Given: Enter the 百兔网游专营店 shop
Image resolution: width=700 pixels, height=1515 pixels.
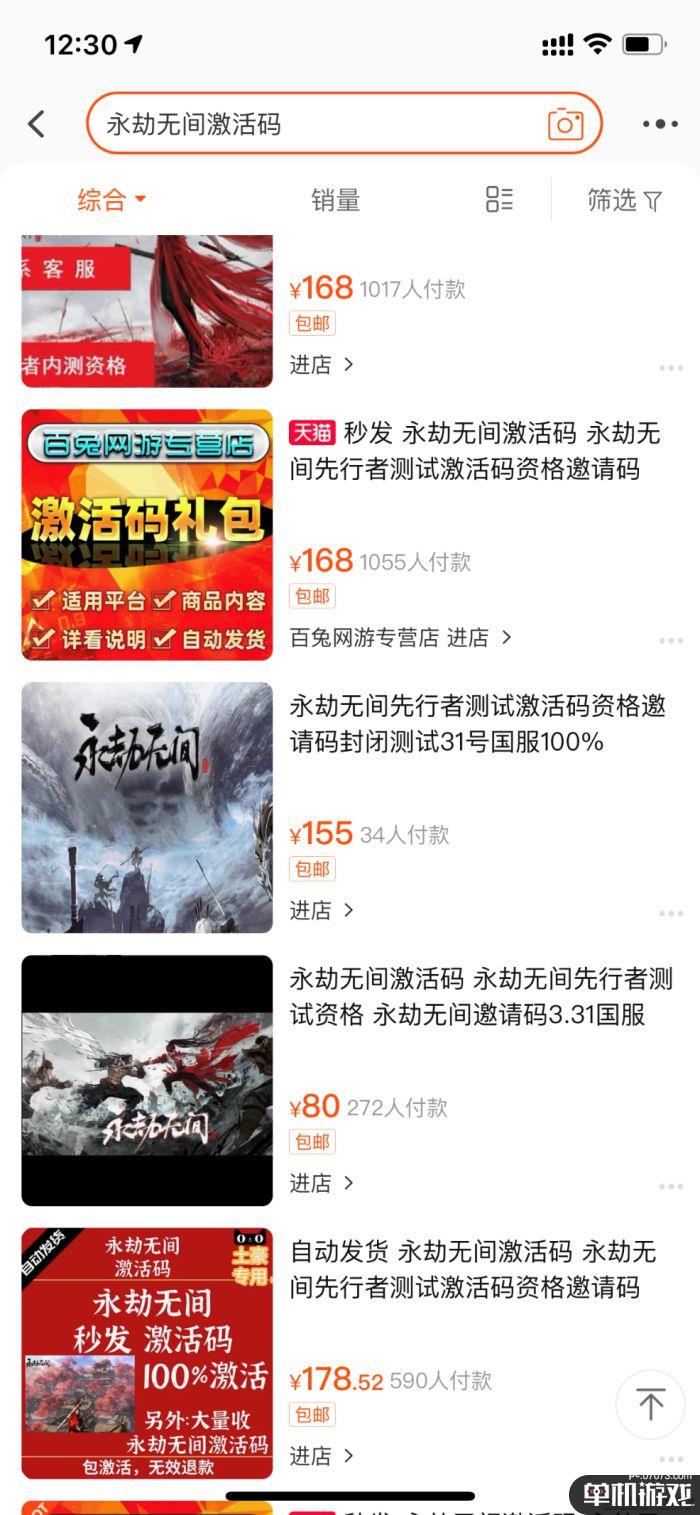Looking at the screenshot, I should click(400, 637).
